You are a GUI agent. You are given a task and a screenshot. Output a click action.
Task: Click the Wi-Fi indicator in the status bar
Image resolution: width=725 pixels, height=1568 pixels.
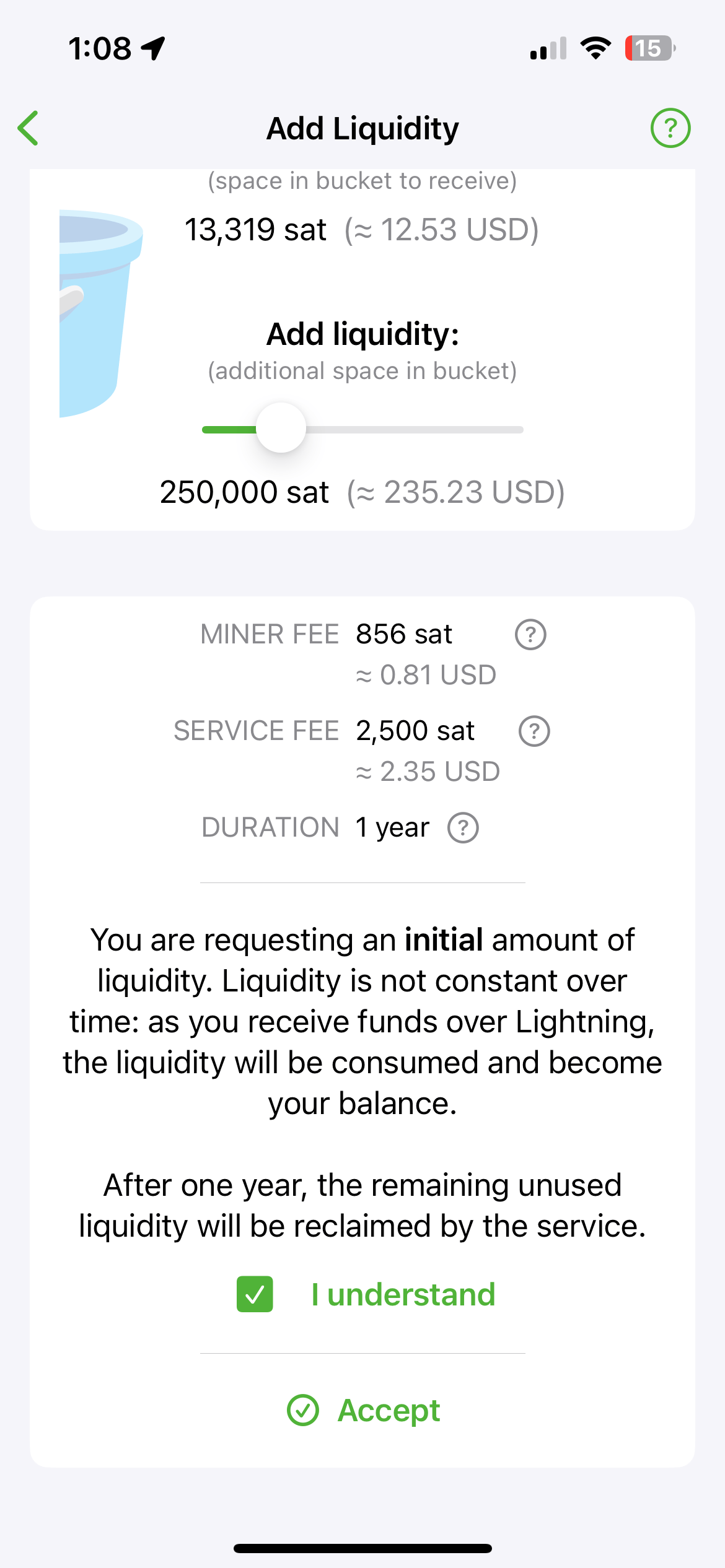595,48
